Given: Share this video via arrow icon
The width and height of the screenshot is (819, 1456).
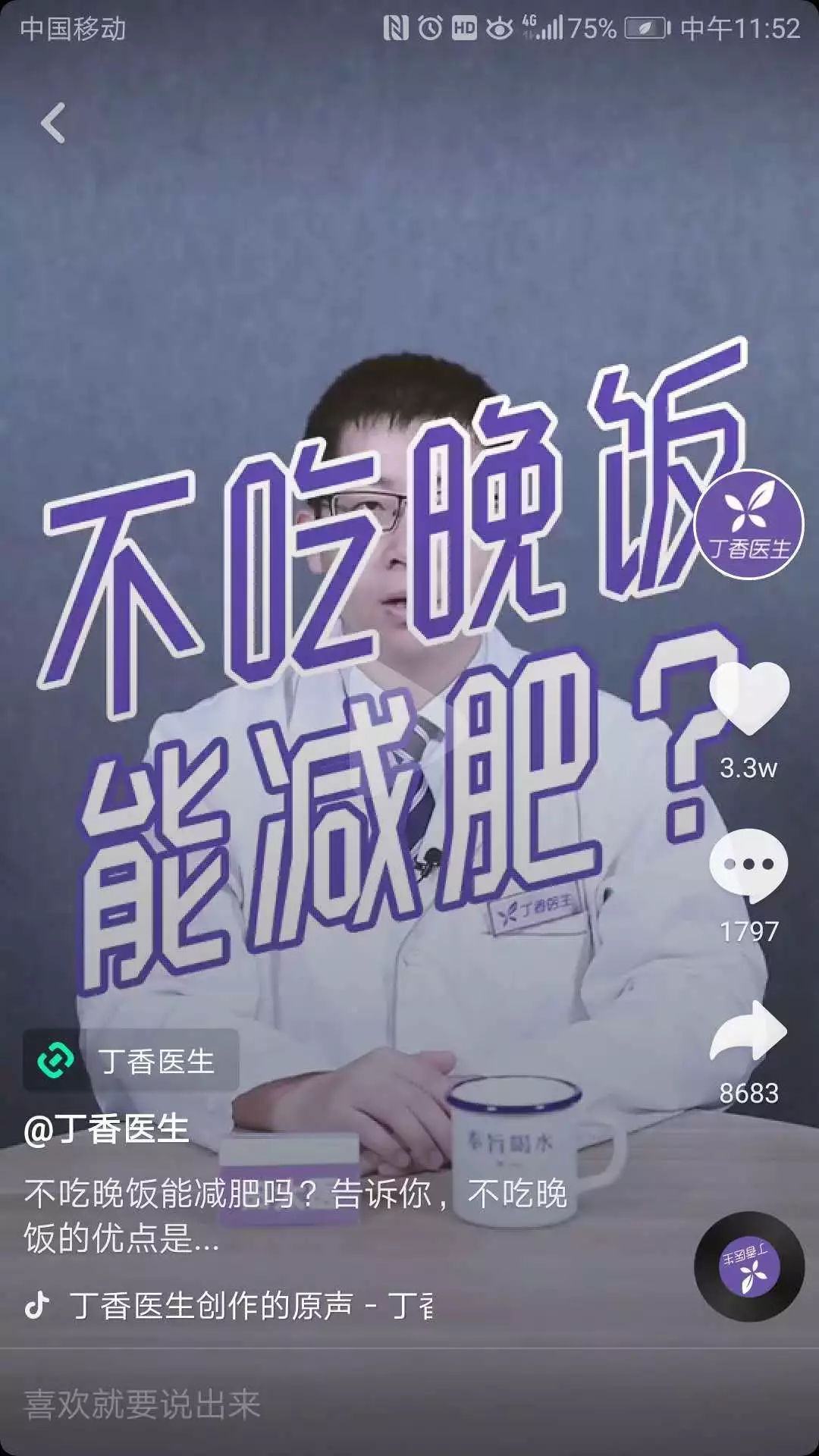Looking at the screenshot, I should tap(748, 1031).
